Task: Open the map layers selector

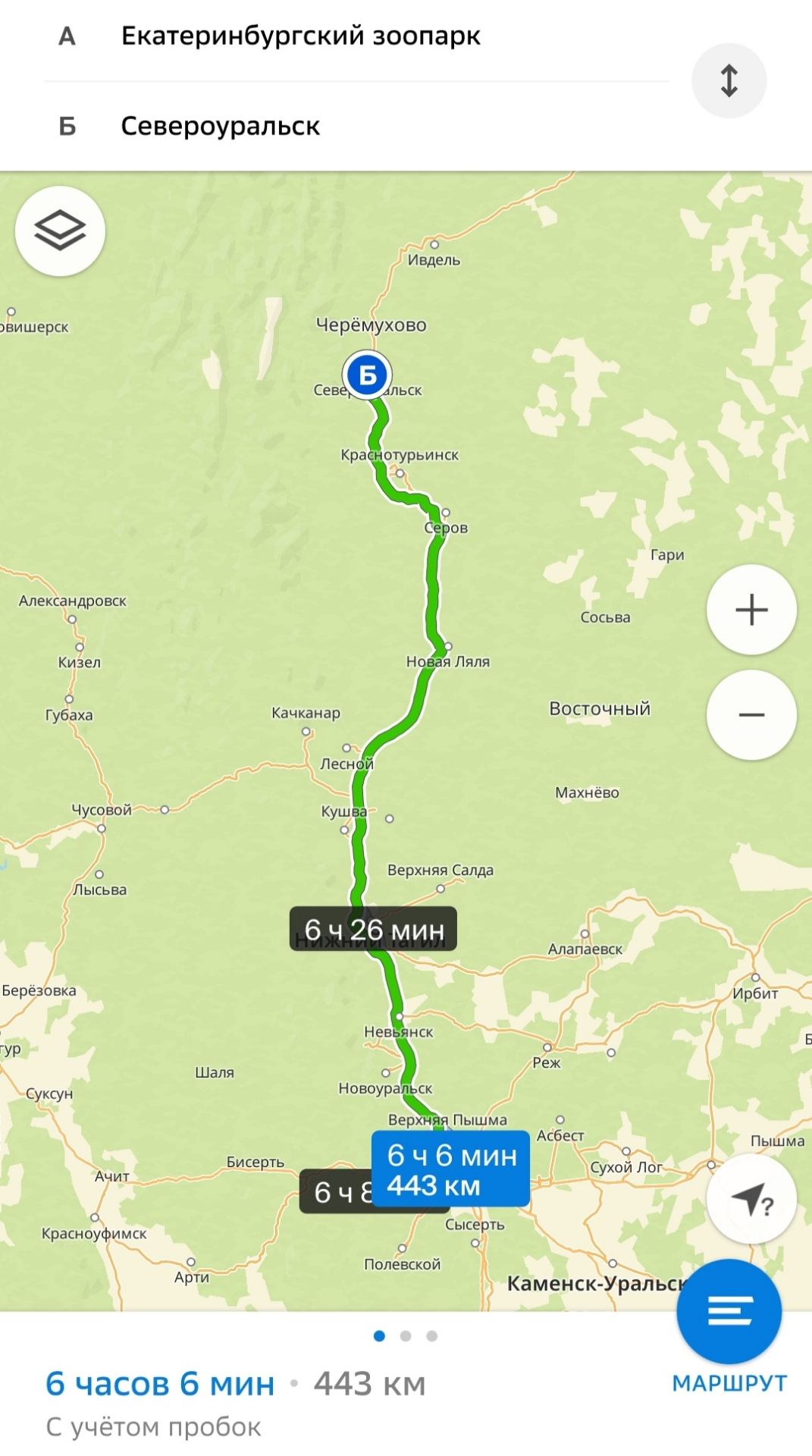Action: pyautogui.click(x=60, y=231)
